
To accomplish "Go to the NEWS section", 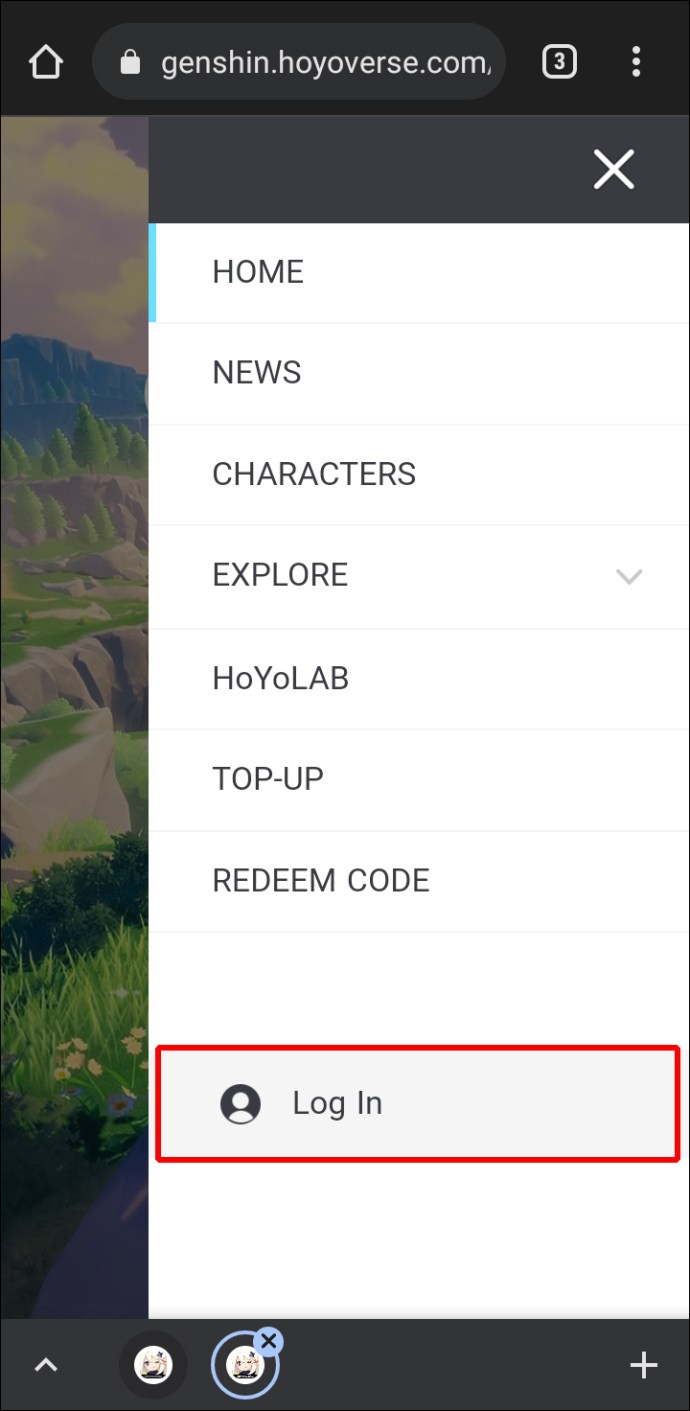I will click(x=257, y=373).
